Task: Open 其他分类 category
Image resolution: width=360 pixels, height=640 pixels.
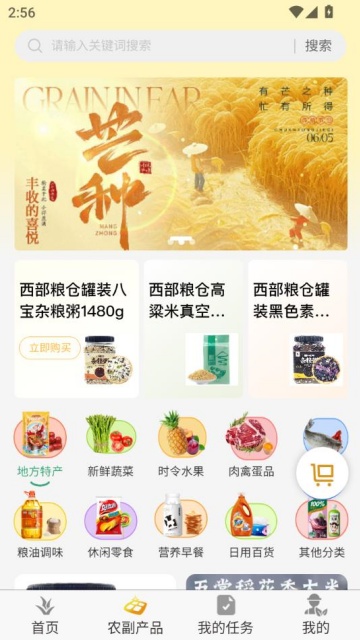Action: (x=322, y=526)
